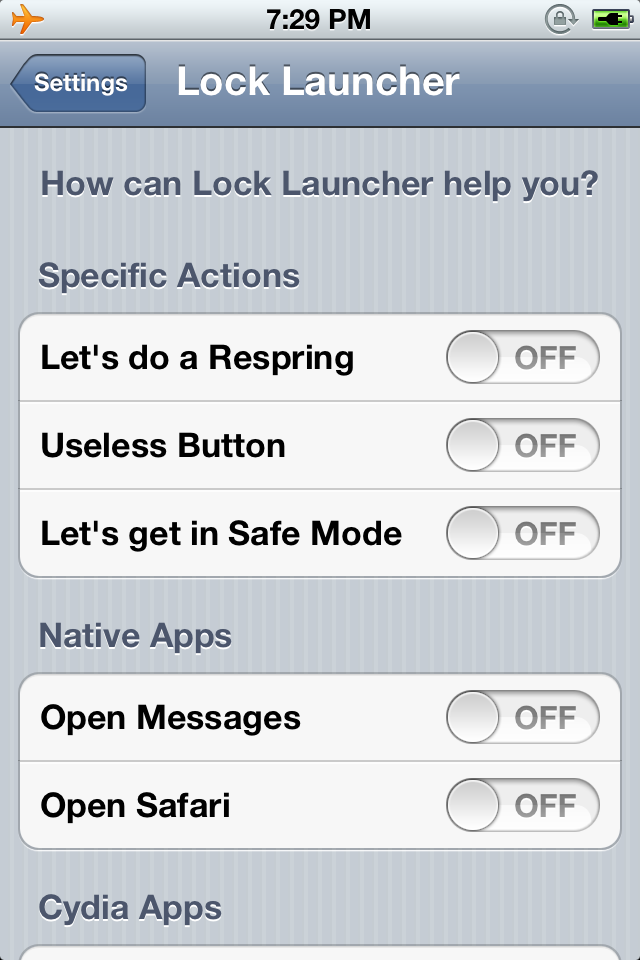Enable the Let's do a Respring switch
640x960 pixels.
pos(522,358)
